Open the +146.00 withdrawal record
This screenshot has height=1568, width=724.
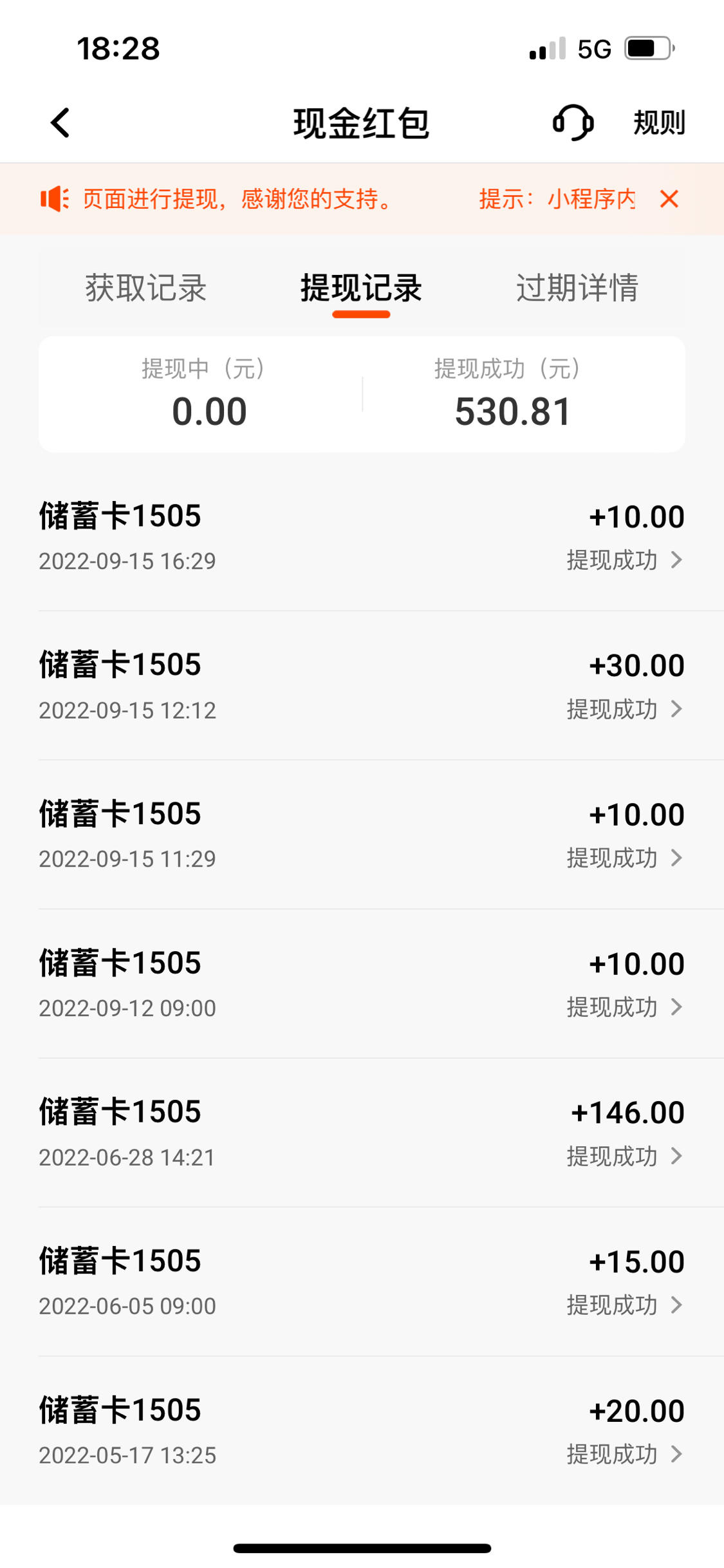[362, 1133]
